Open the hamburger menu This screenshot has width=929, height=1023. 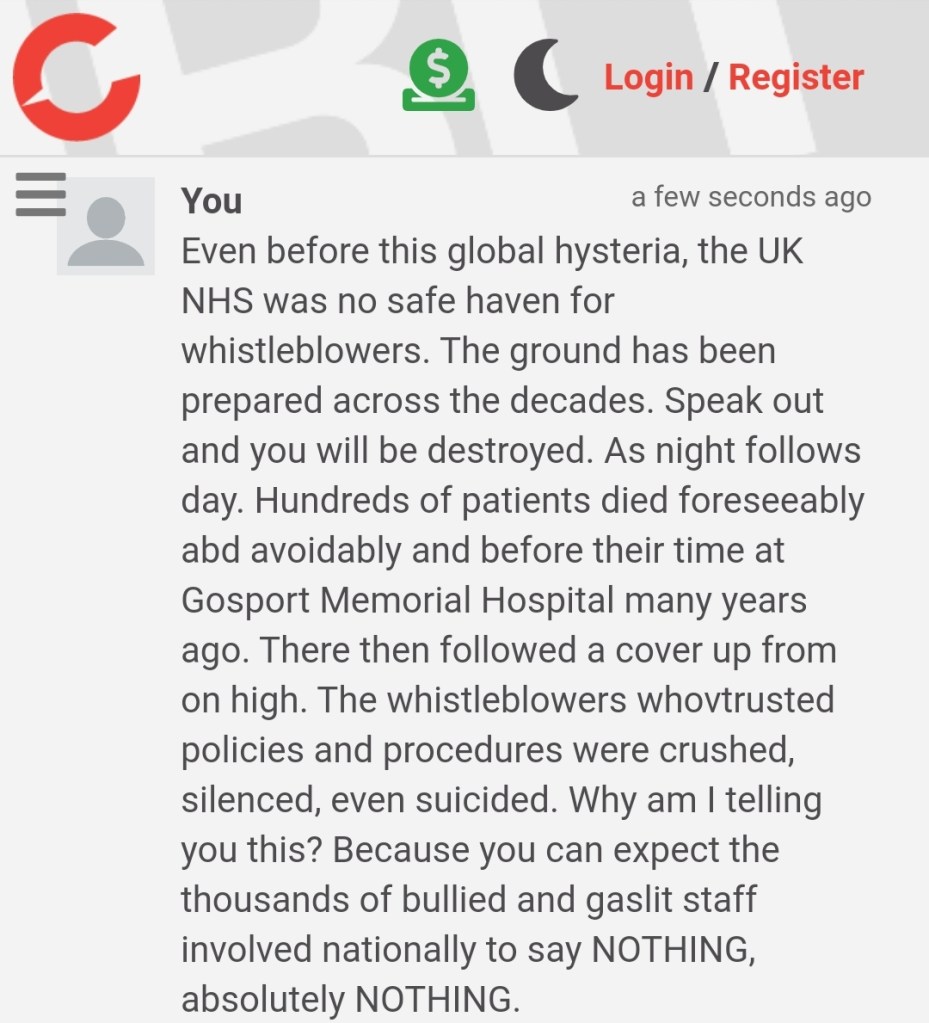point(40,194)
